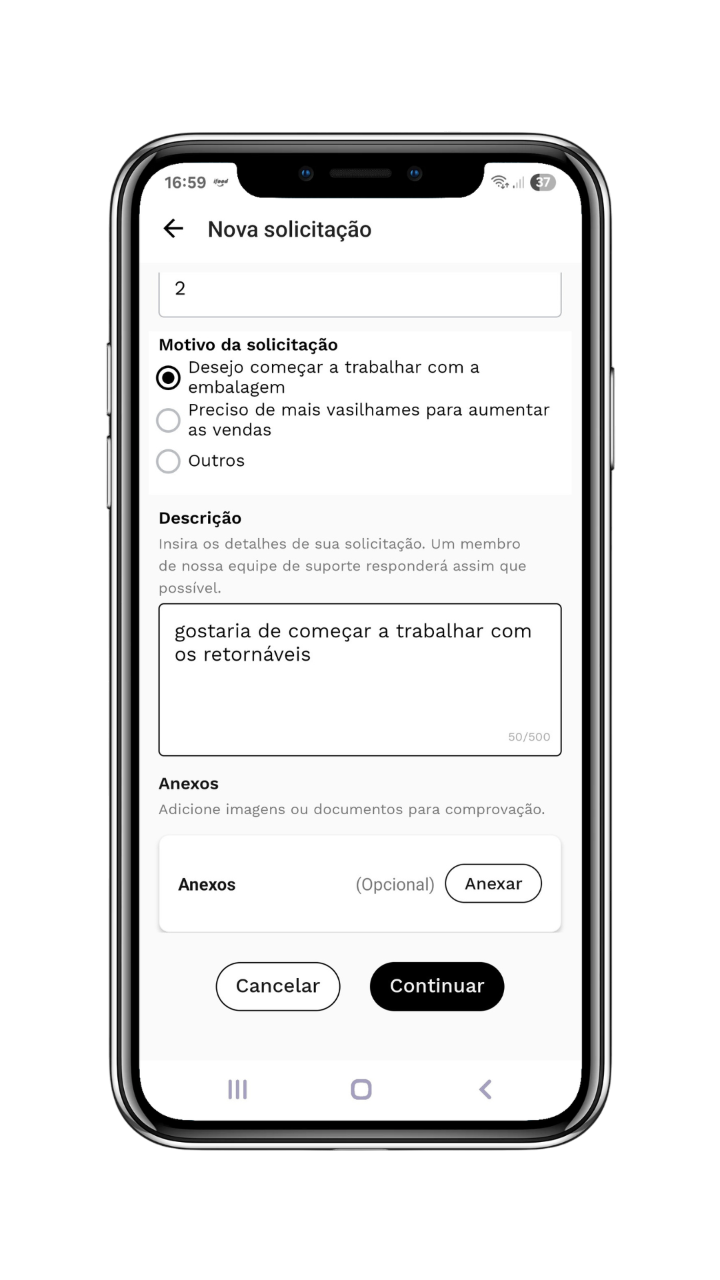Tap Continuar to proceed
This screenshot has width=720, height=1280.
coord(437,986)
